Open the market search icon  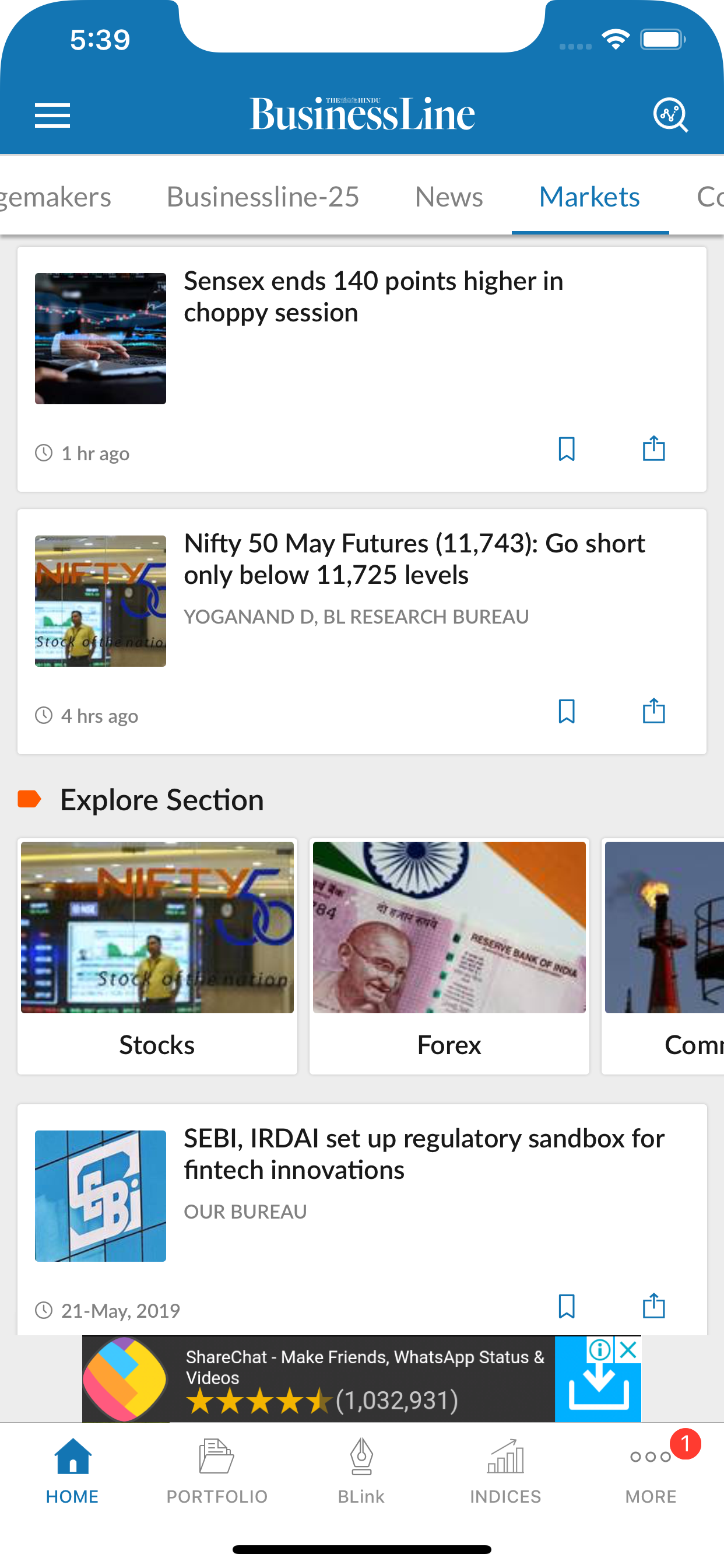pyautogui.click(x=670, y=114)
